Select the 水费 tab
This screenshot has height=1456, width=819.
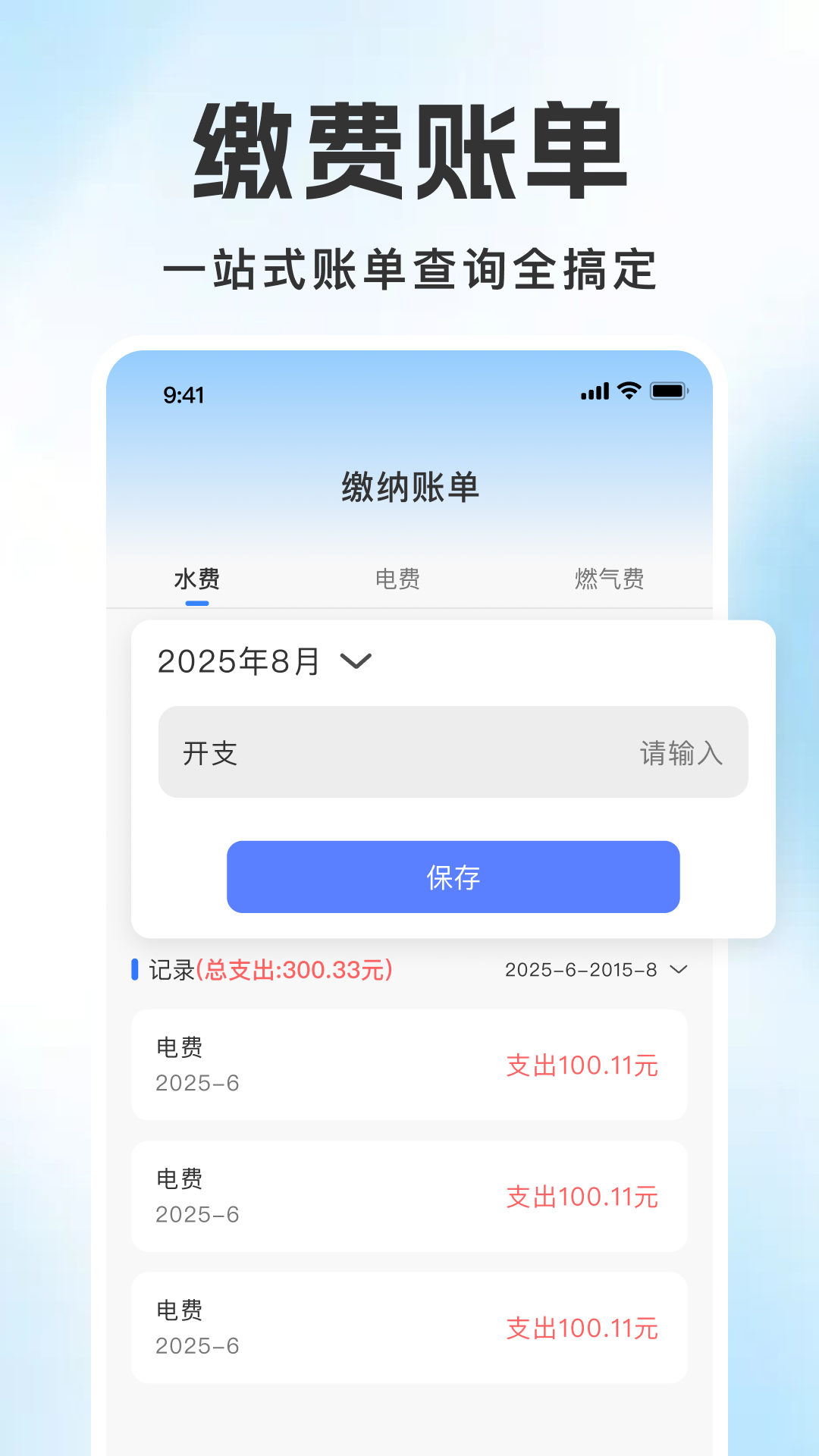click(x=198, y=579)
